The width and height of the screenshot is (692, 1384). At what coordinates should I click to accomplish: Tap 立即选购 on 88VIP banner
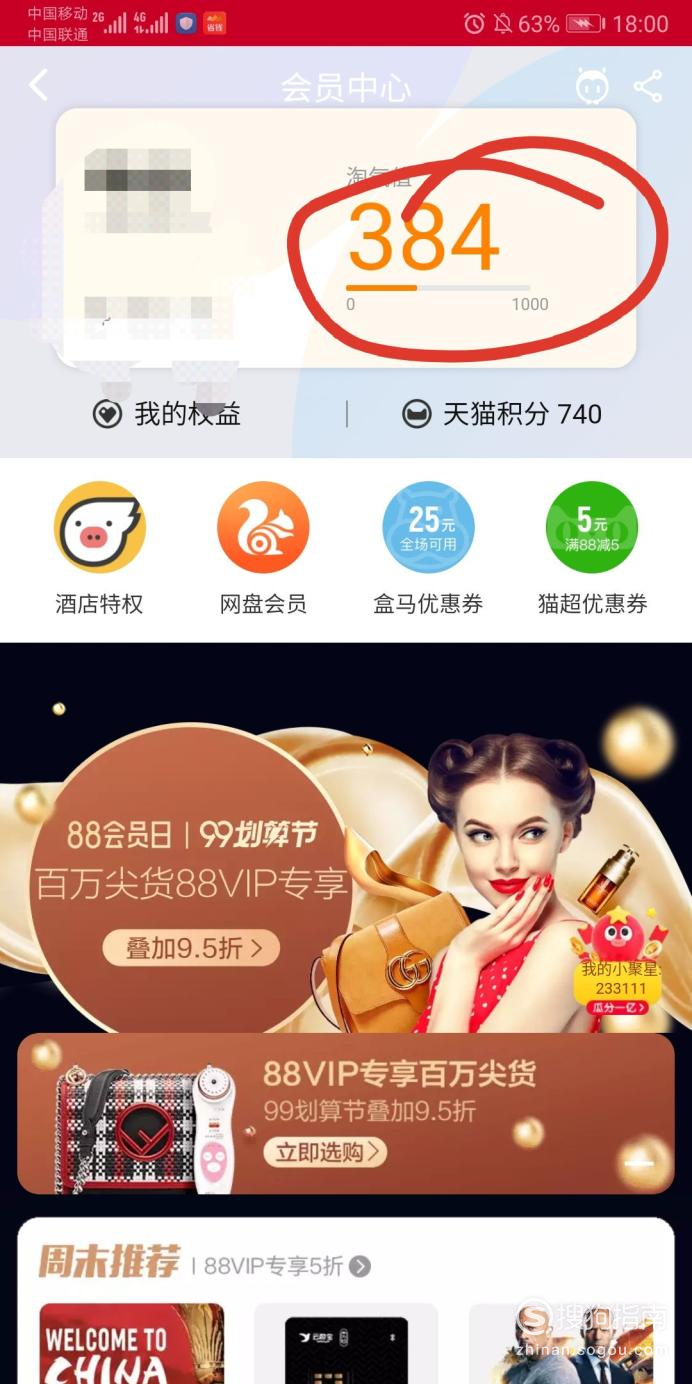tap(325, 1152)
